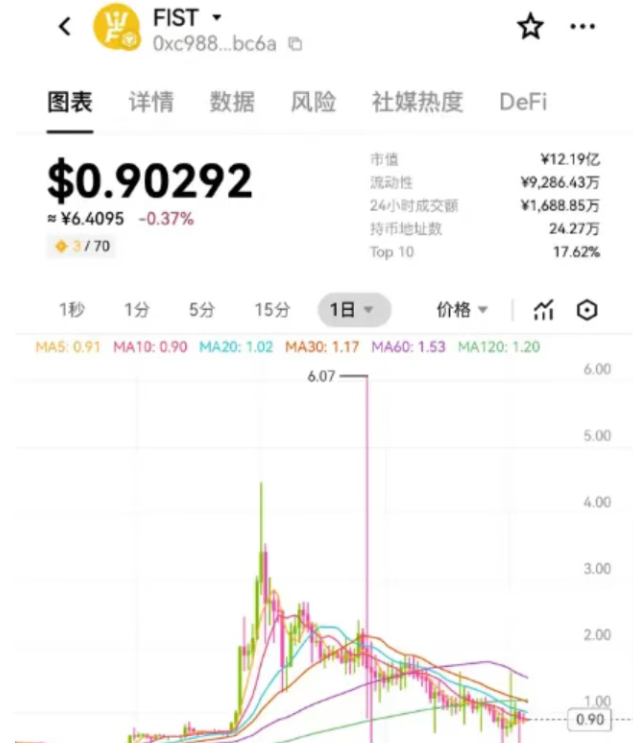Open chart settings hexagon icon
Image resolution: width=633 pixels, height=743 pixels.
(588, 310)
